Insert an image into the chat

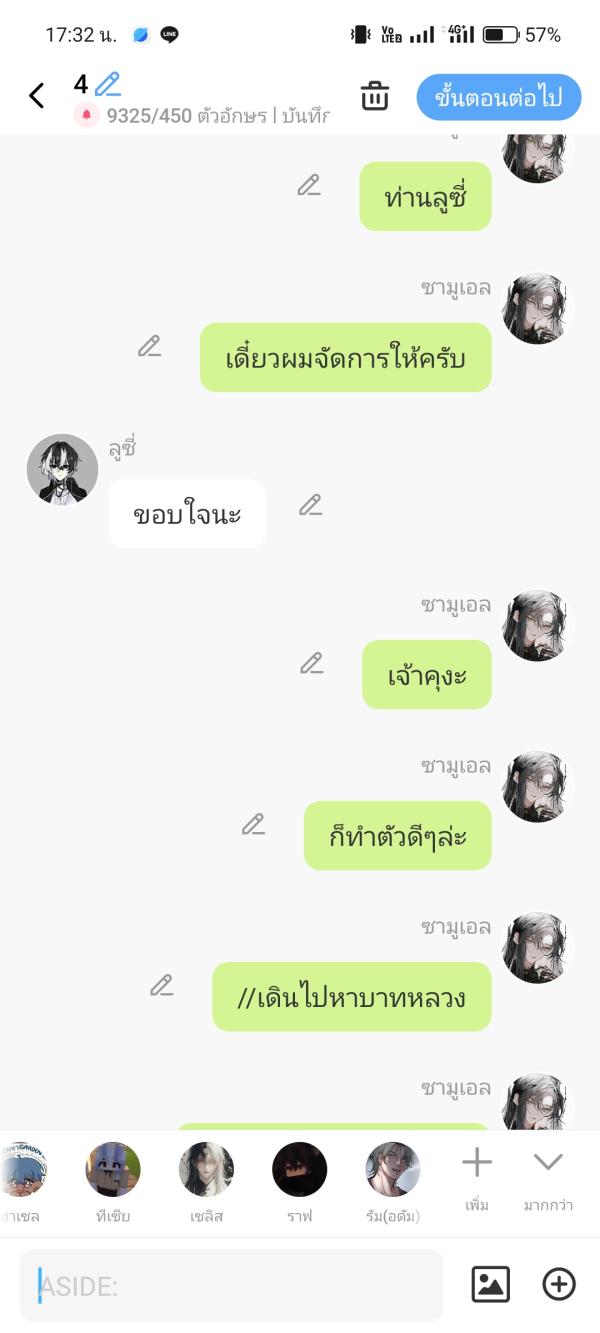click(490, 1284)
